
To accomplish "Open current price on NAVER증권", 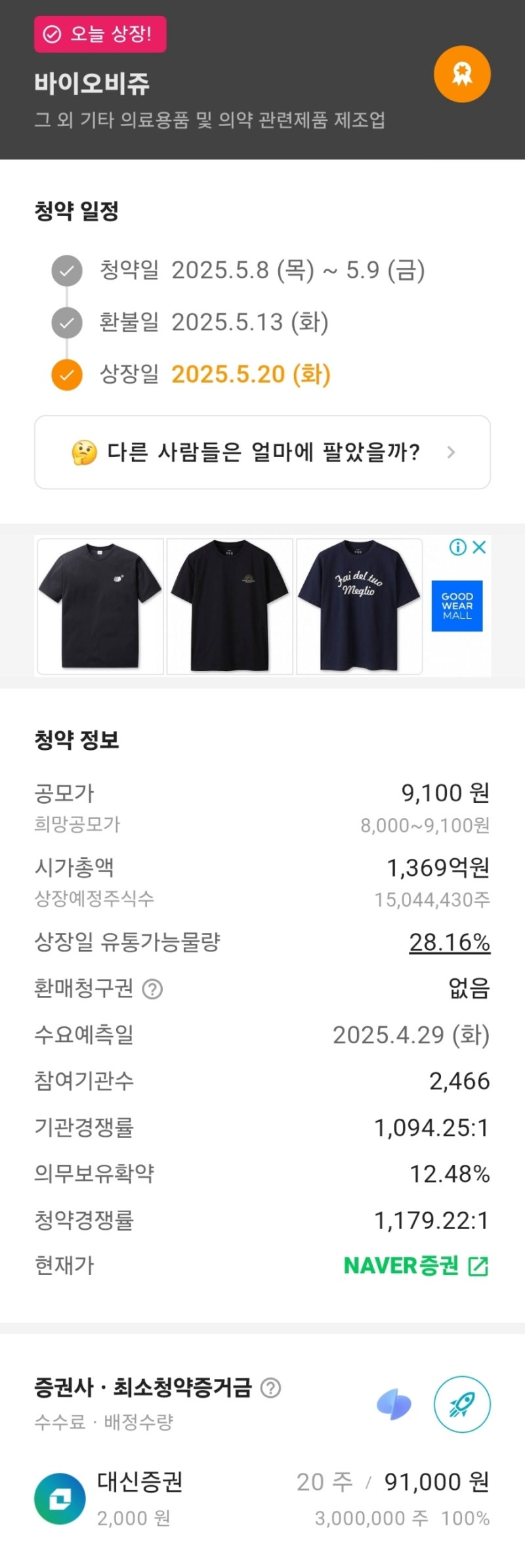I will click(416, 1266).
